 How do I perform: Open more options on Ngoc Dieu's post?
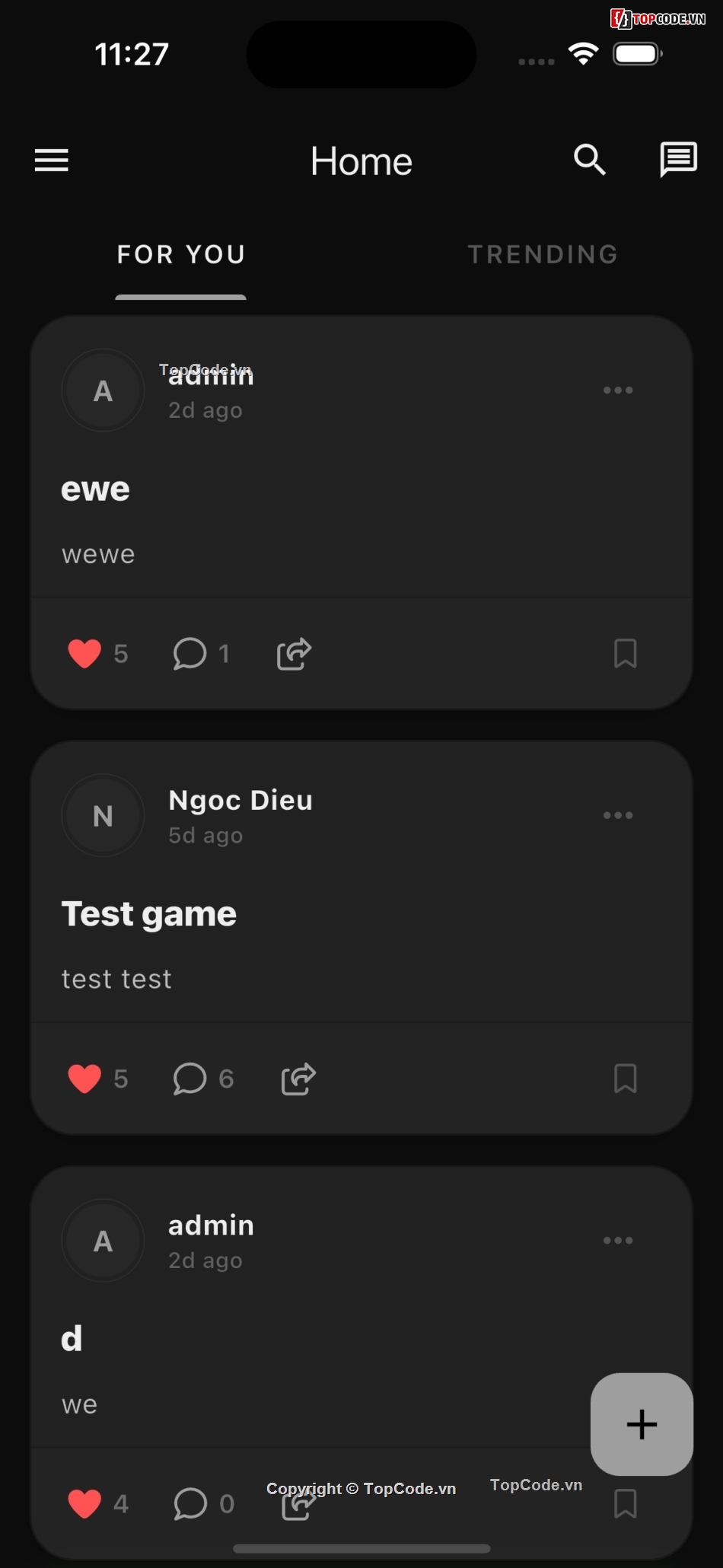click(x=618, y=815)
